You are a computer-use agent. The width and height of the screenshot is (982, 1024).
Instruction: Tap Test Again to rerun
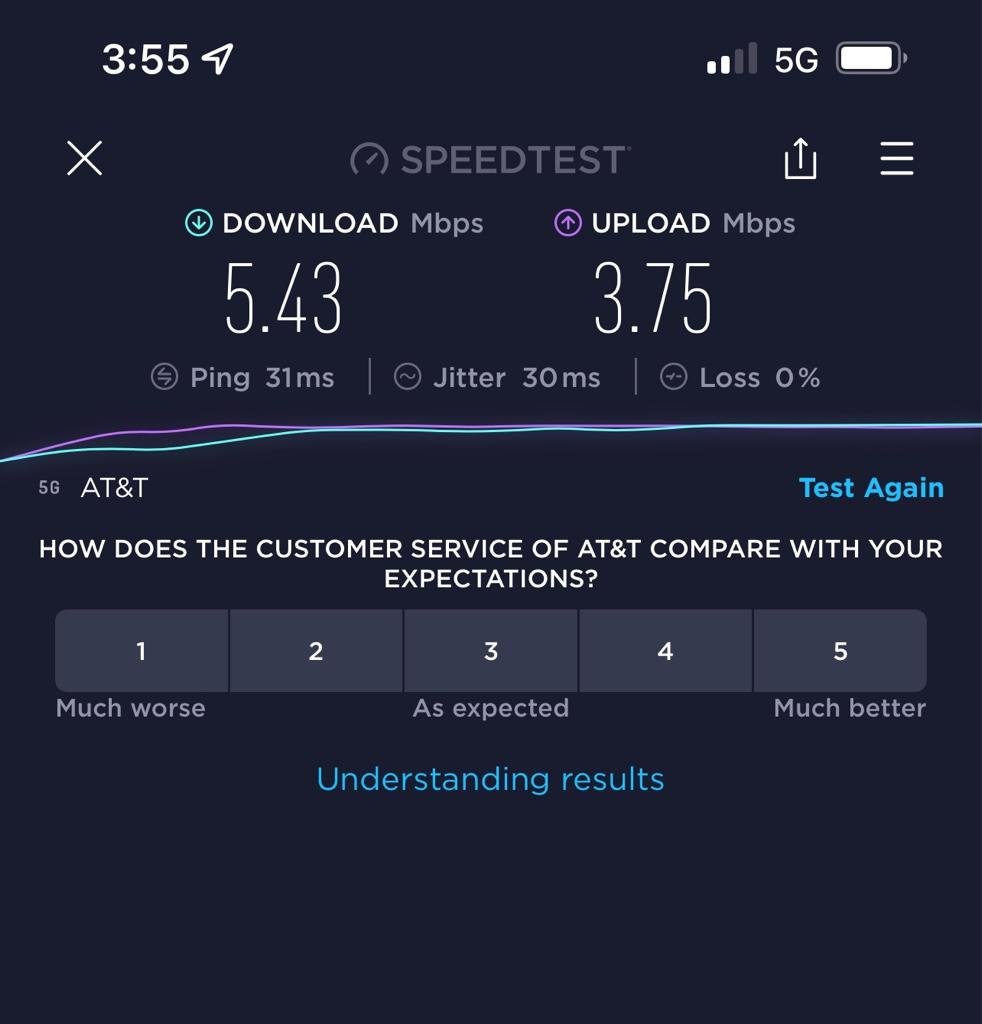871,488
